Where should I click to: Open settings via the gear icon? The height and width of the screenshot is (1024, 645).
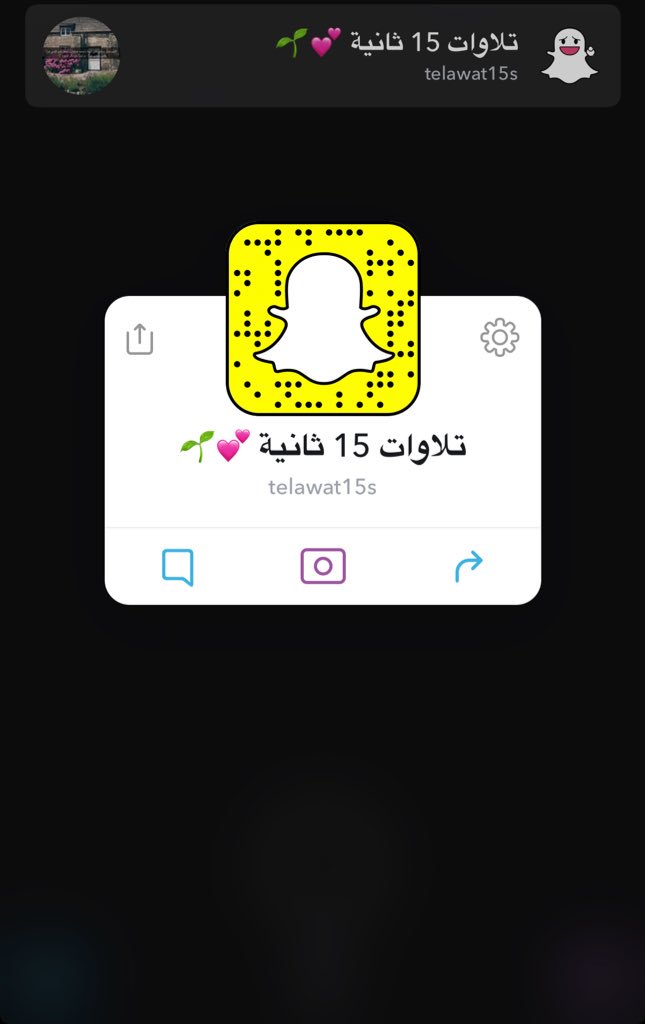499,338
